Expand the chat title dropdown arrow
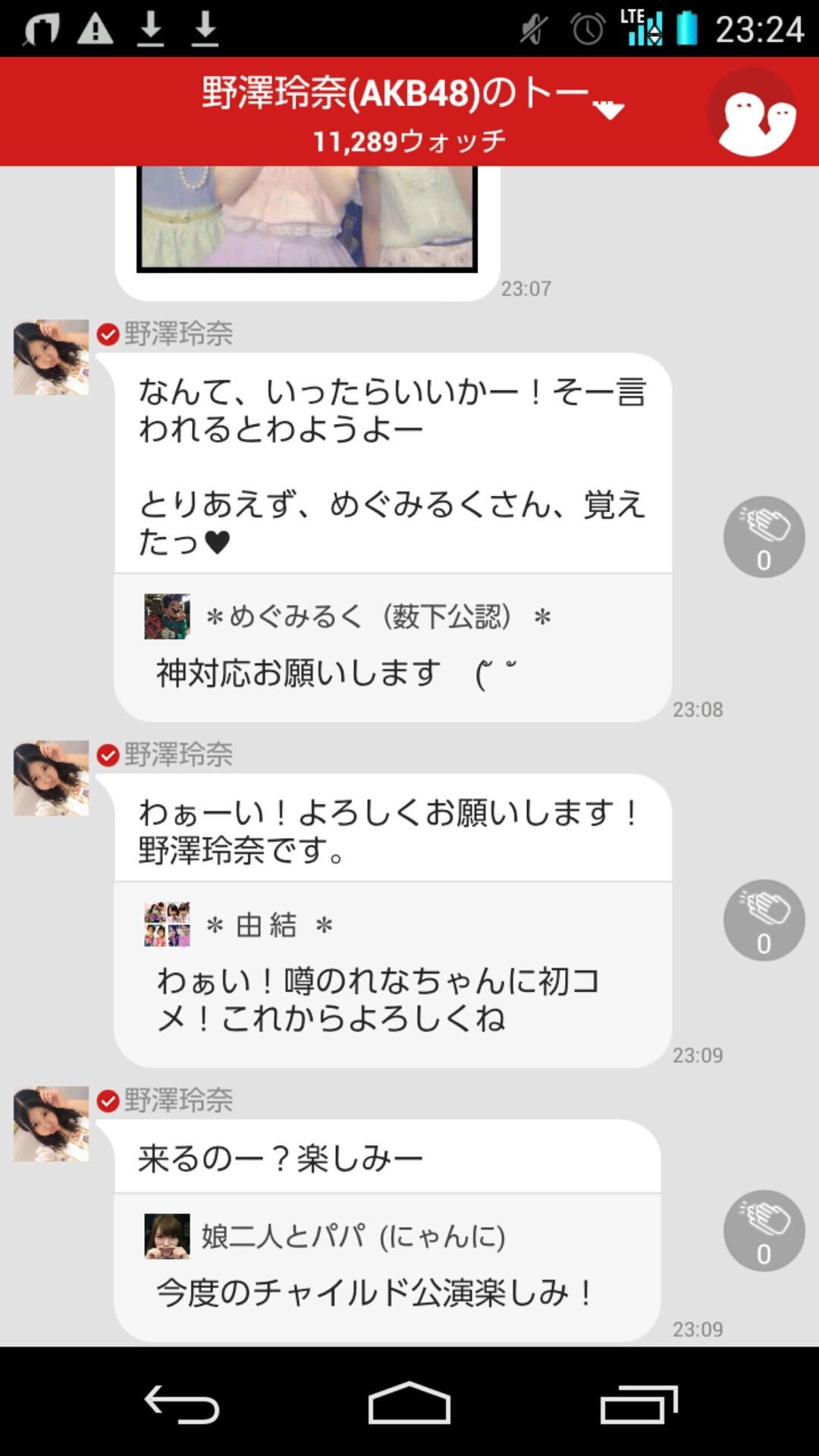Screen dimensions: 819x1456 [610, 108]
